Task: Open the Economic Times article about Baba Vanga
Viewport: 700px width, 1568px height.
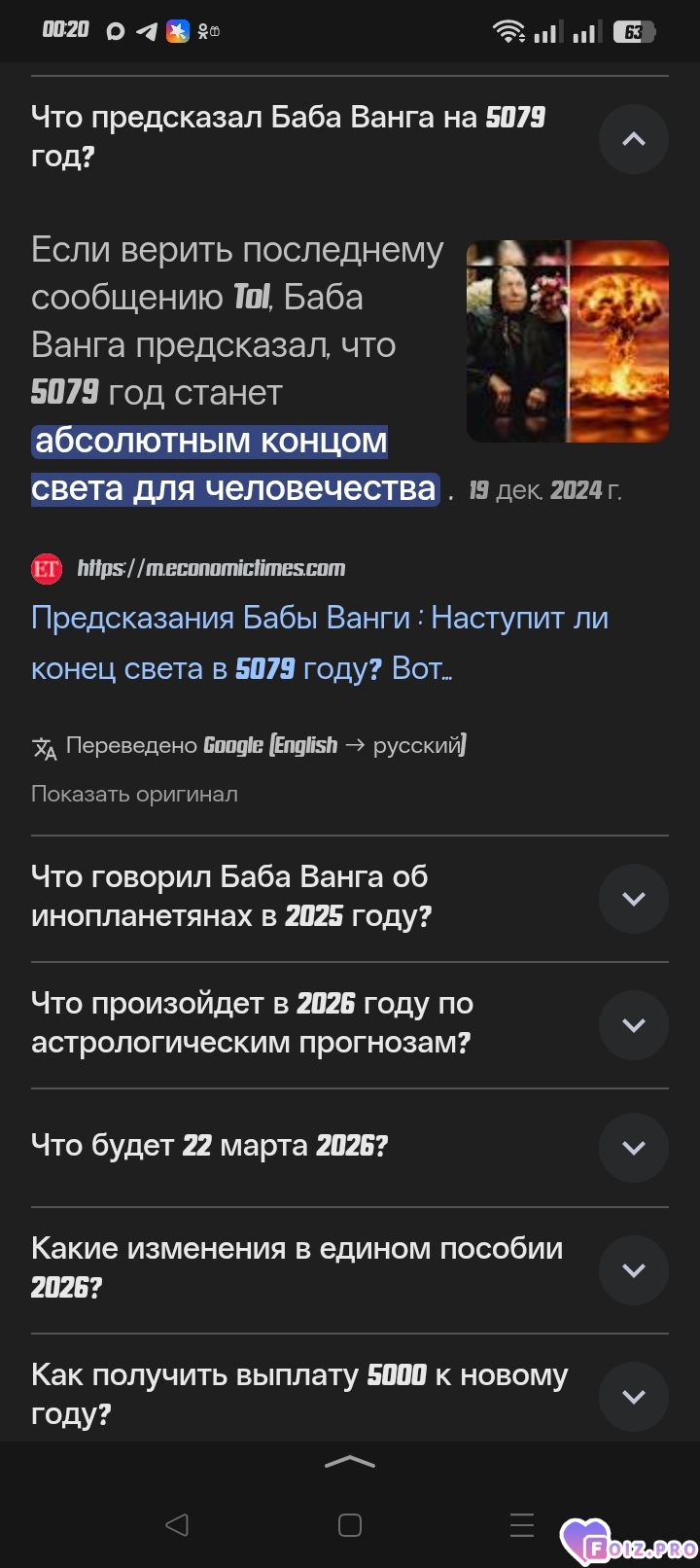Action: pos(319,642)
